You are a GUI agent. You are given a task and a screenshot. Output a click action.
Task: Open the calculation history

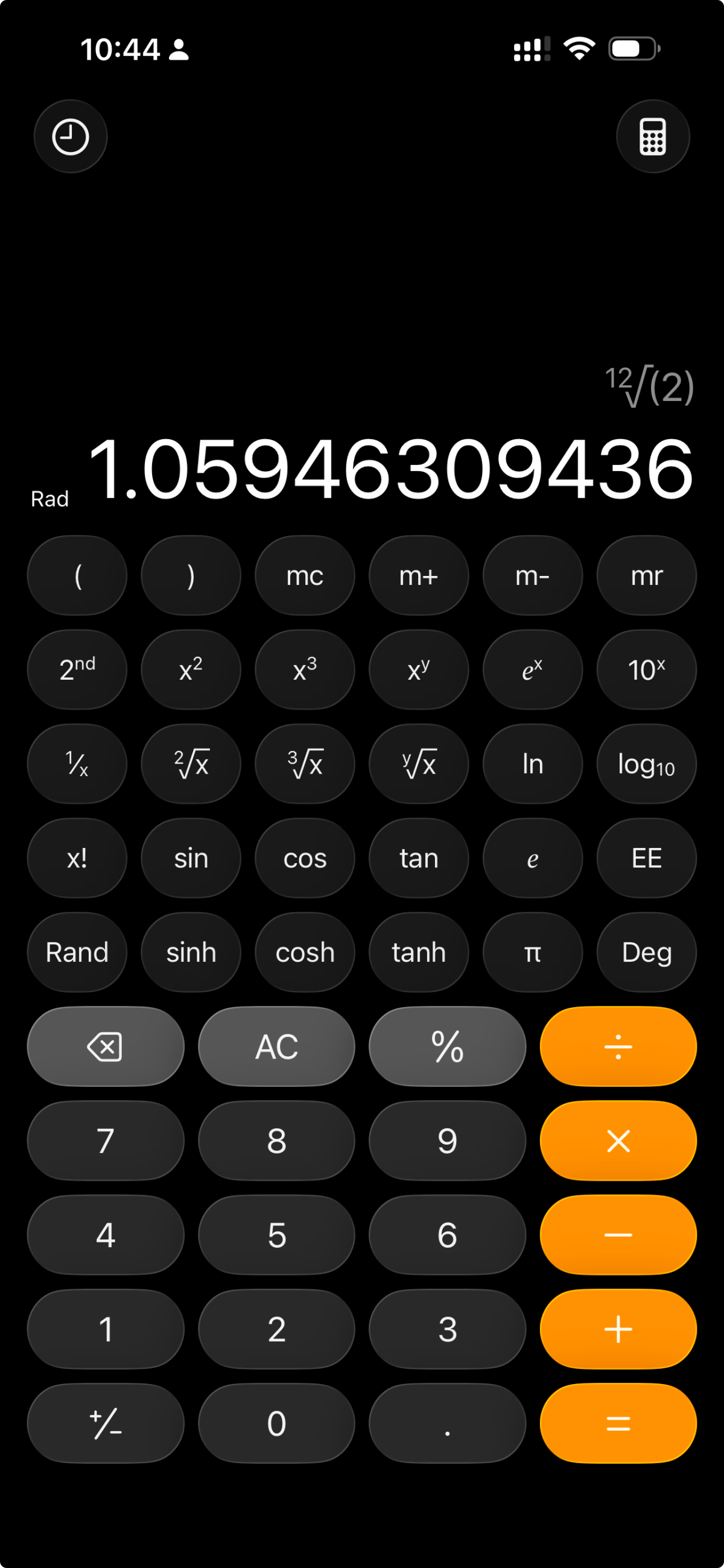[x=70, y=136]
